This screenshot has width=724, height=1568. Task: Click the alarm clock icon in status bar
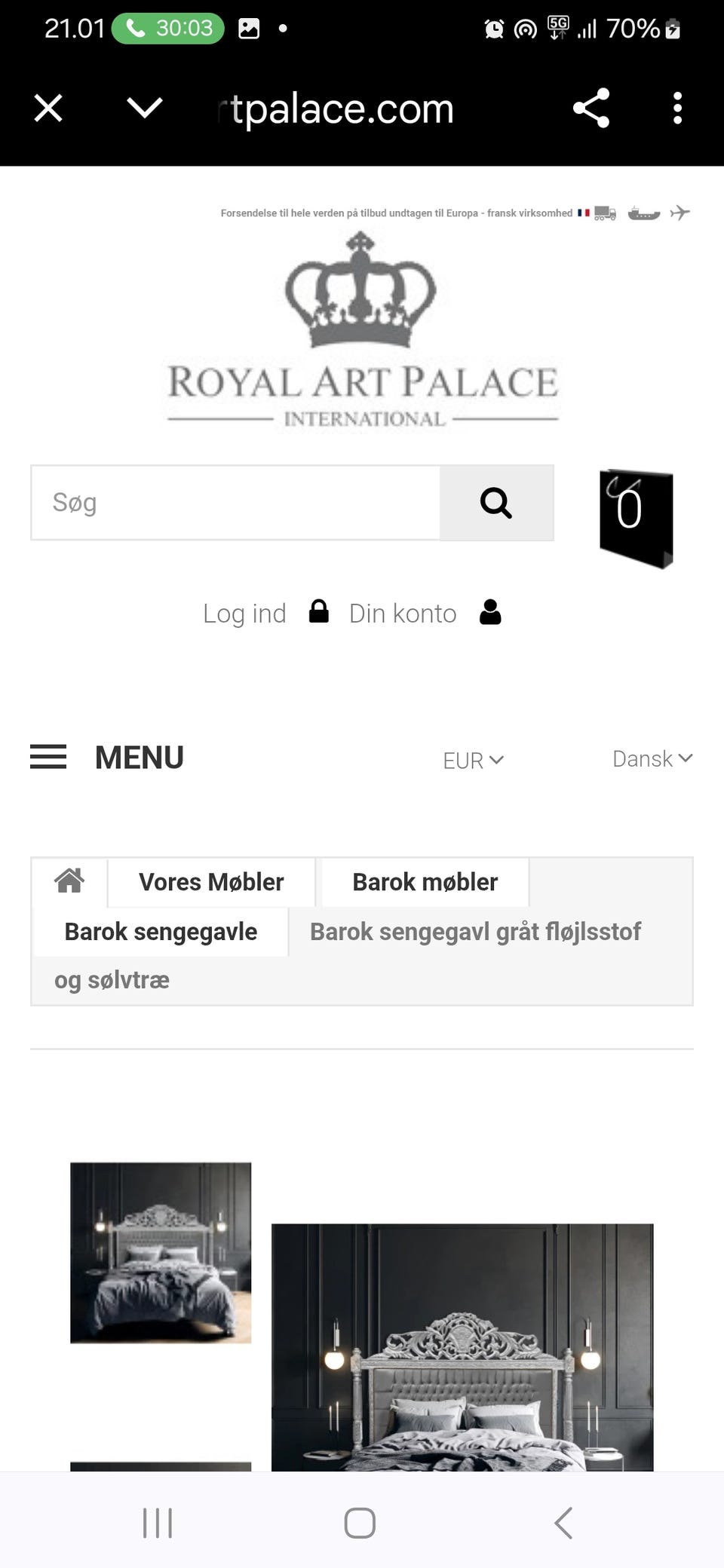tap(493, 29)
